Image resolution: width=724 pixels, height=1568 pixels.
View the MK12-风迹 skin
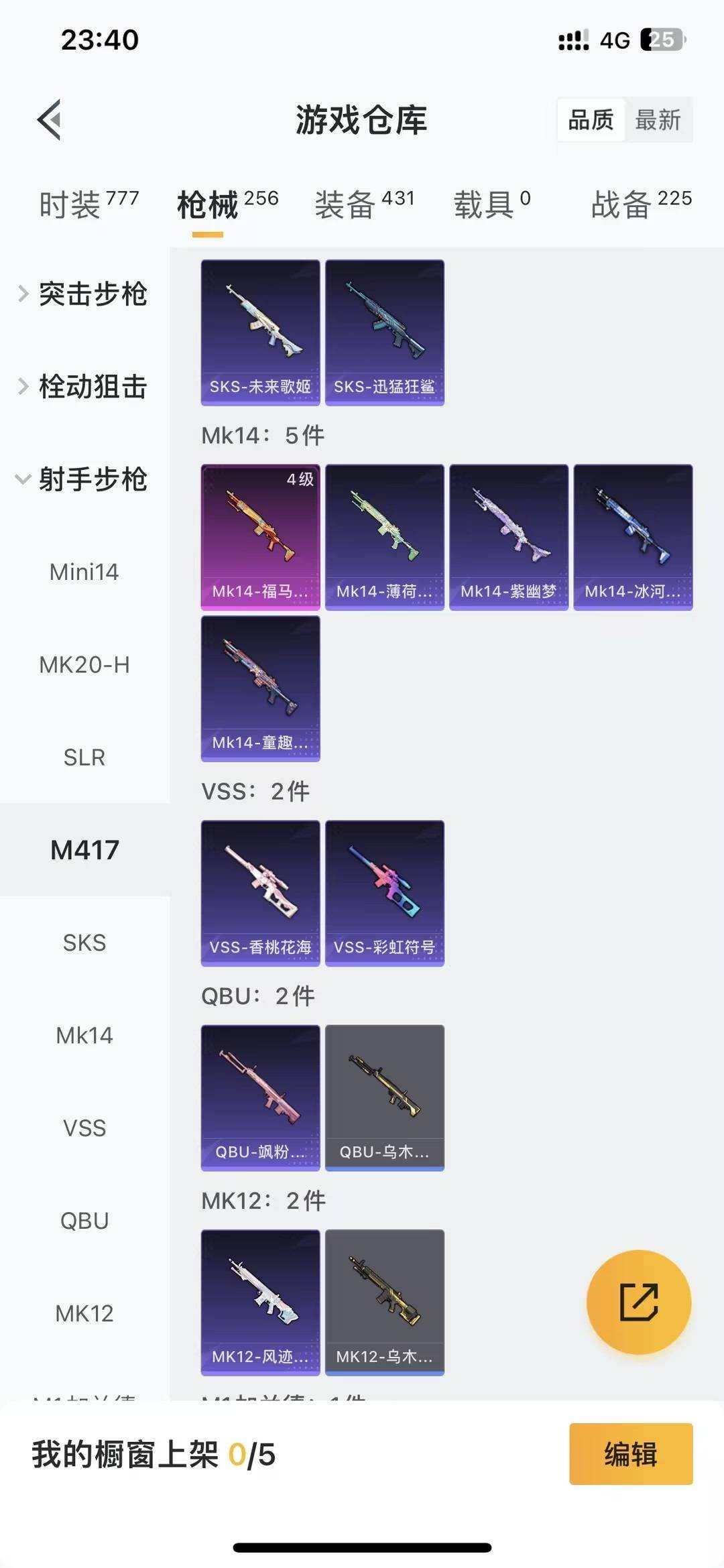coord(260,1302)
